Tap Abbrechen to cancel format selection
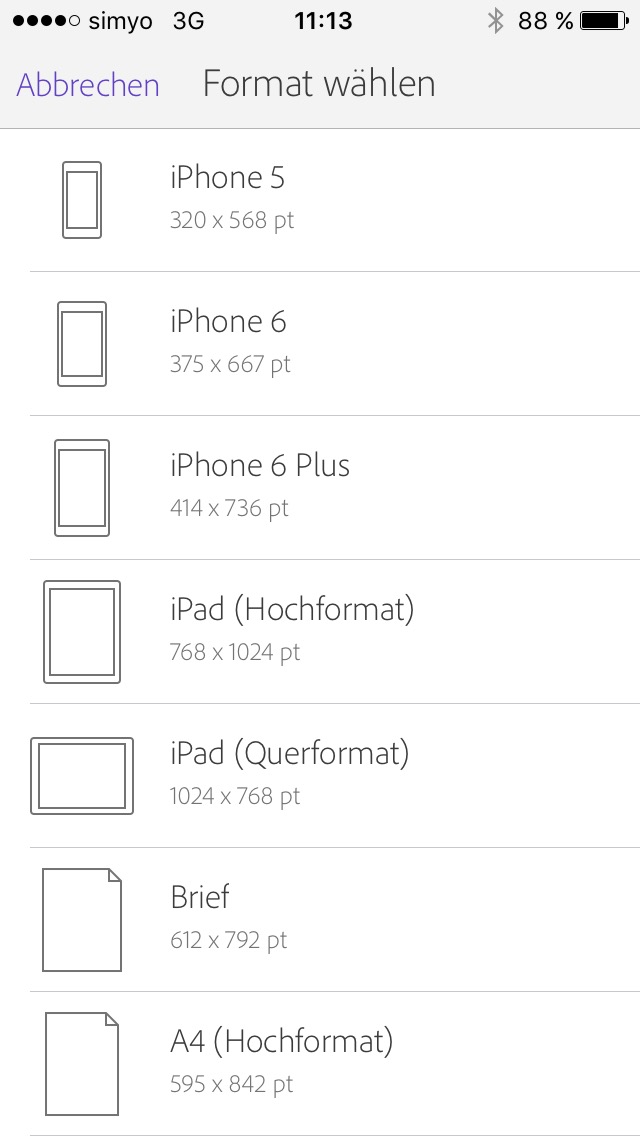The height and width of the screenshot is (1136, 640). click(x=88, y=85)
